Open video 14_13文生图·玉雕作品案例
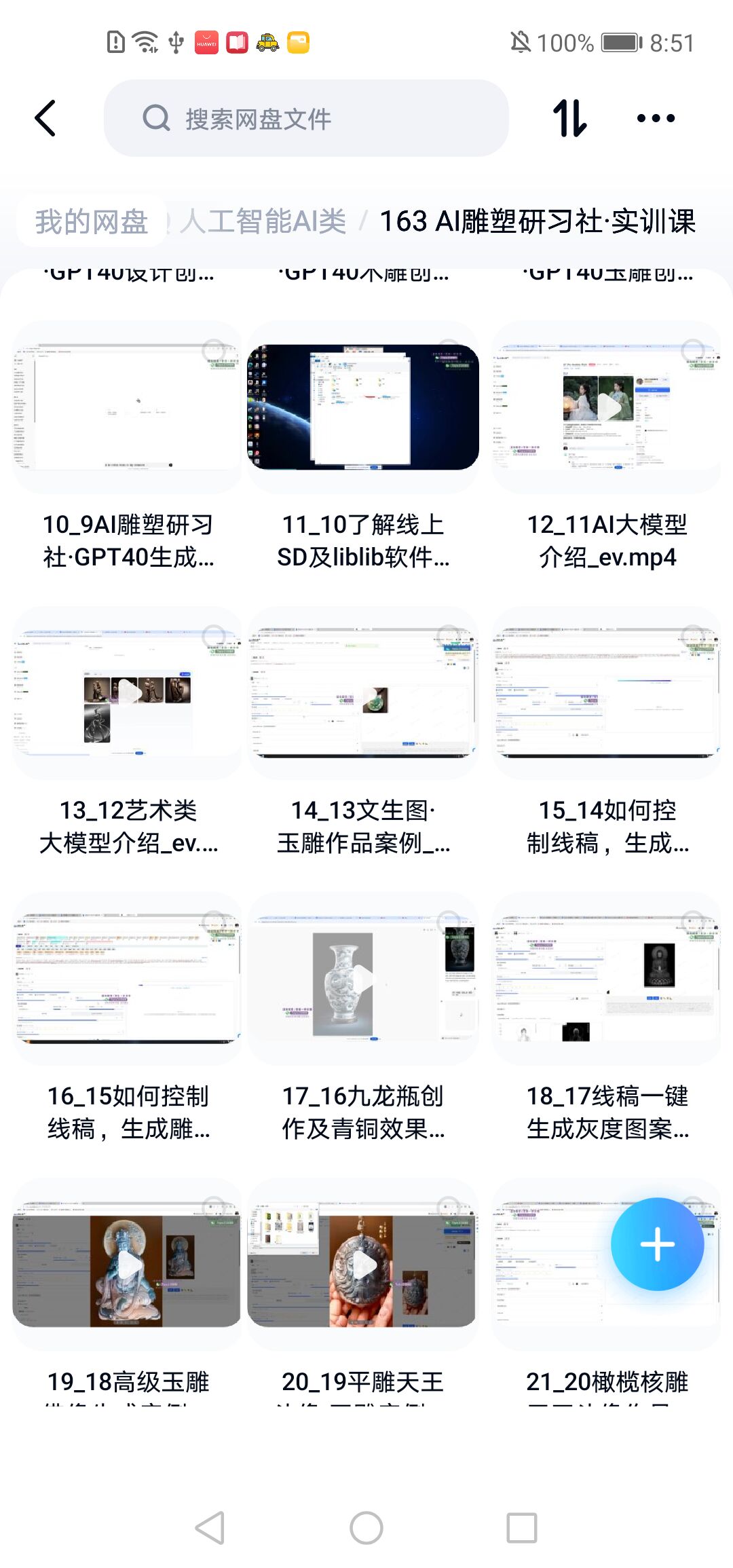733x1568 pixels. (363, 692)
